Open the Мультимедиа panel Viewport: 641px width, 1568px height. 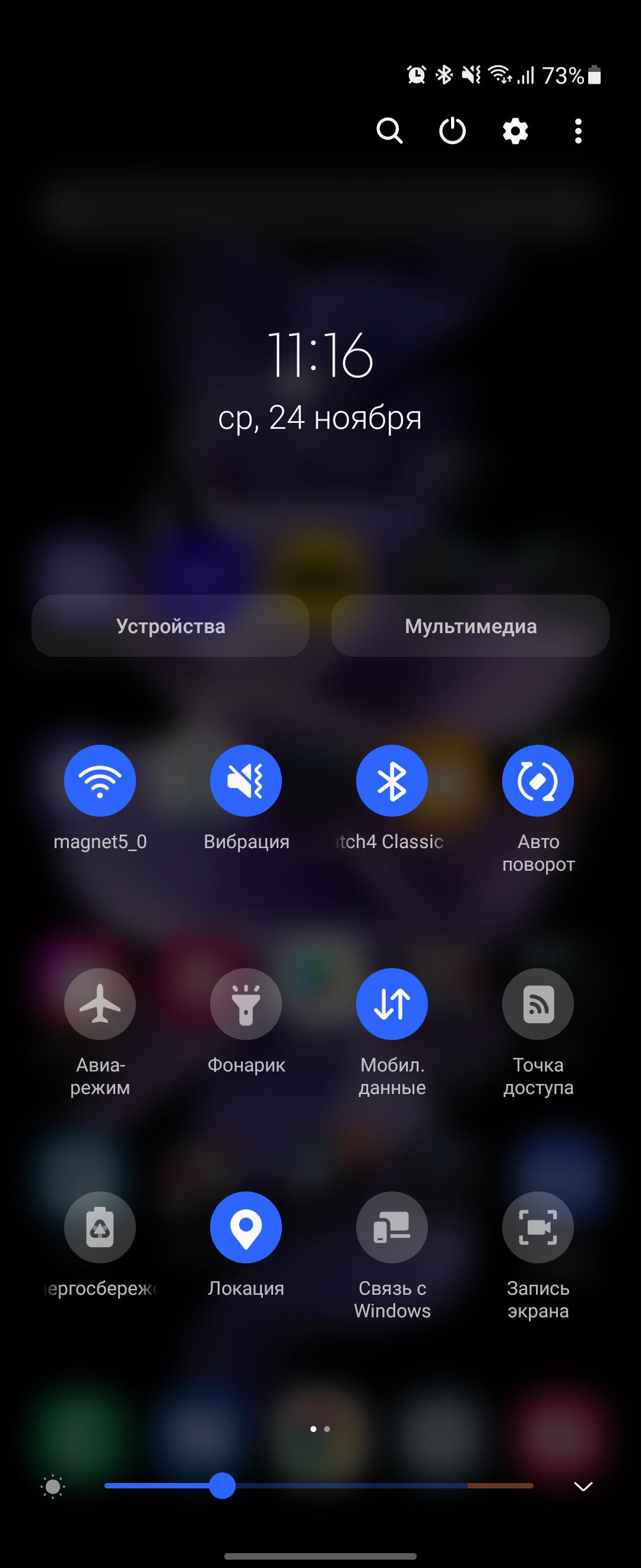pyautogui.click(x=470, y=626)
